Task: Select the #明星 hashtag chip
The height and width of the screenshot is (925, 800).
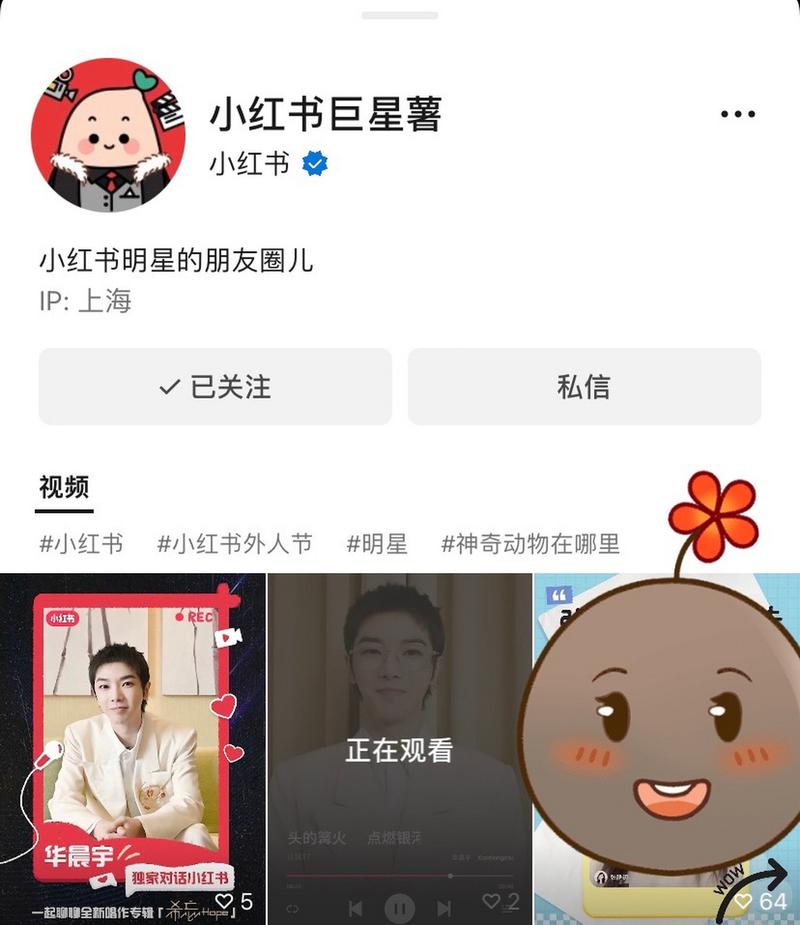Action: coord(377,544)
